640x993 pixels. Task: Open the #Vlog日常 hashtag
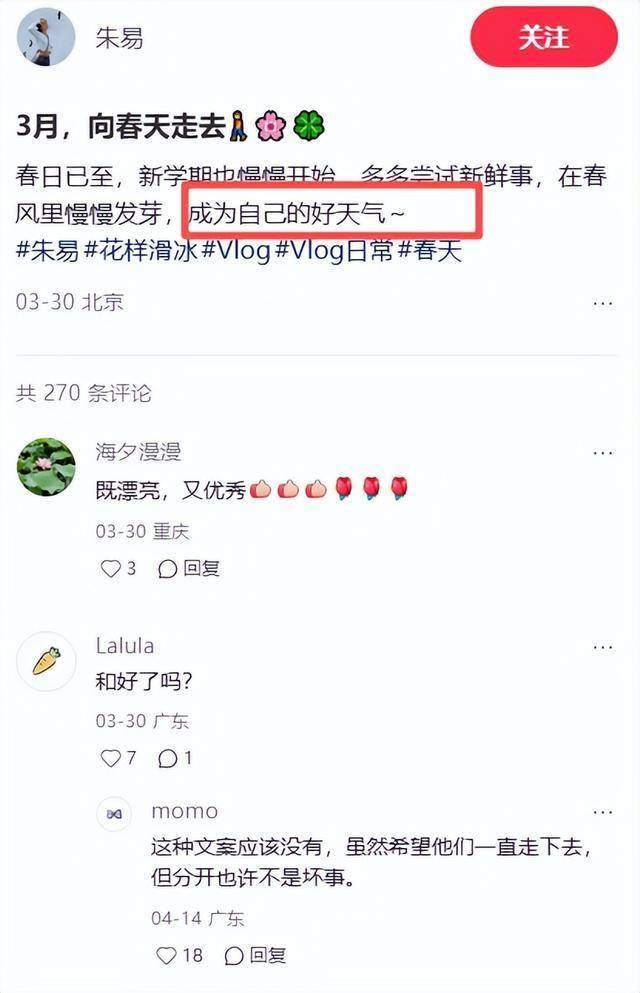click(334, 250)
